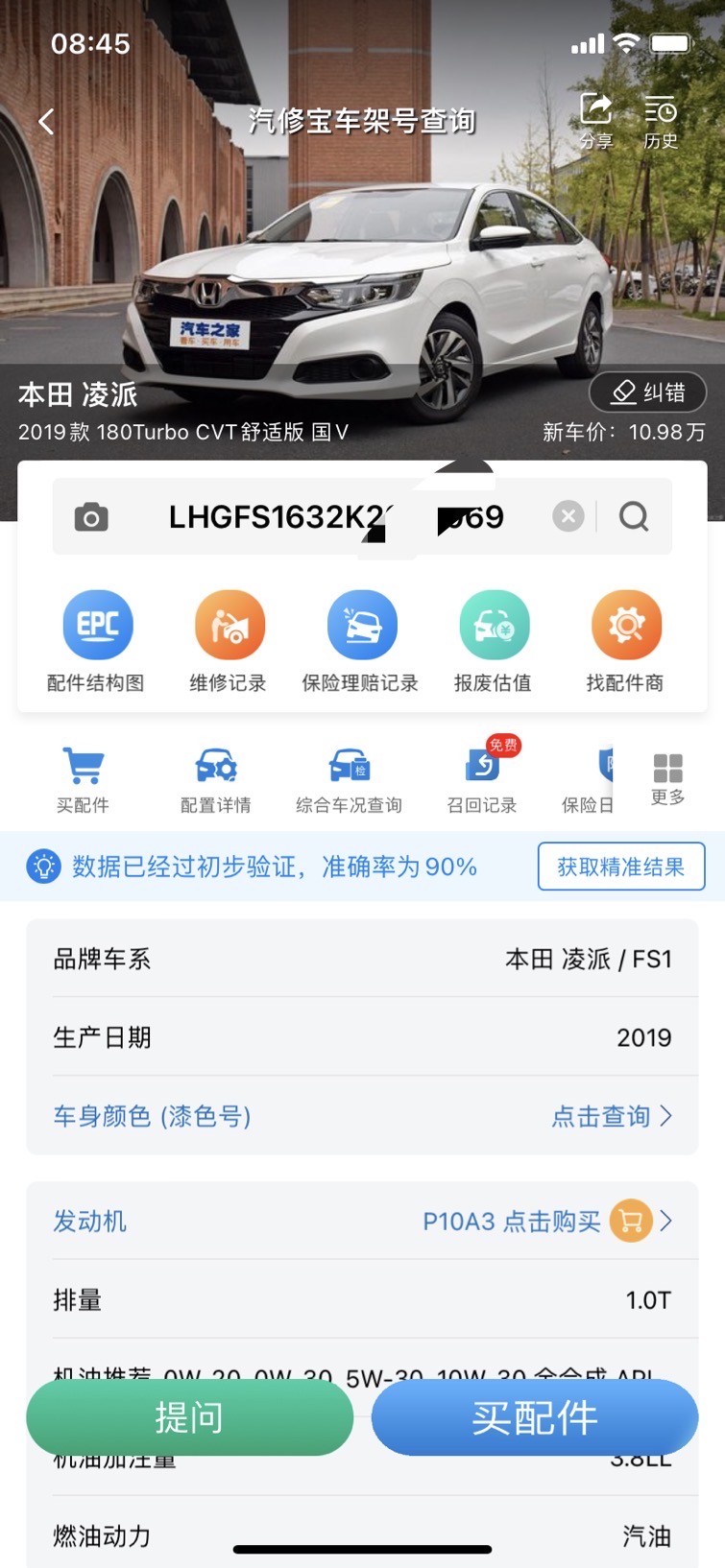Open 配置详情 configuration details

coord(216,780)
